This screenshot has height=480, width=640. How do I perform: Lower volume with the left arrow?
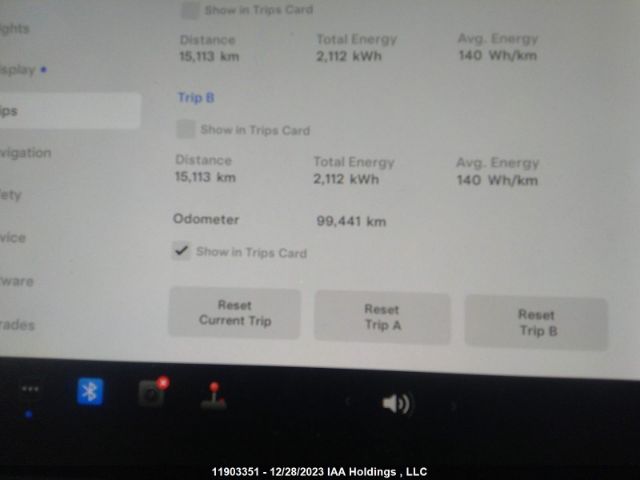[348, 401]
